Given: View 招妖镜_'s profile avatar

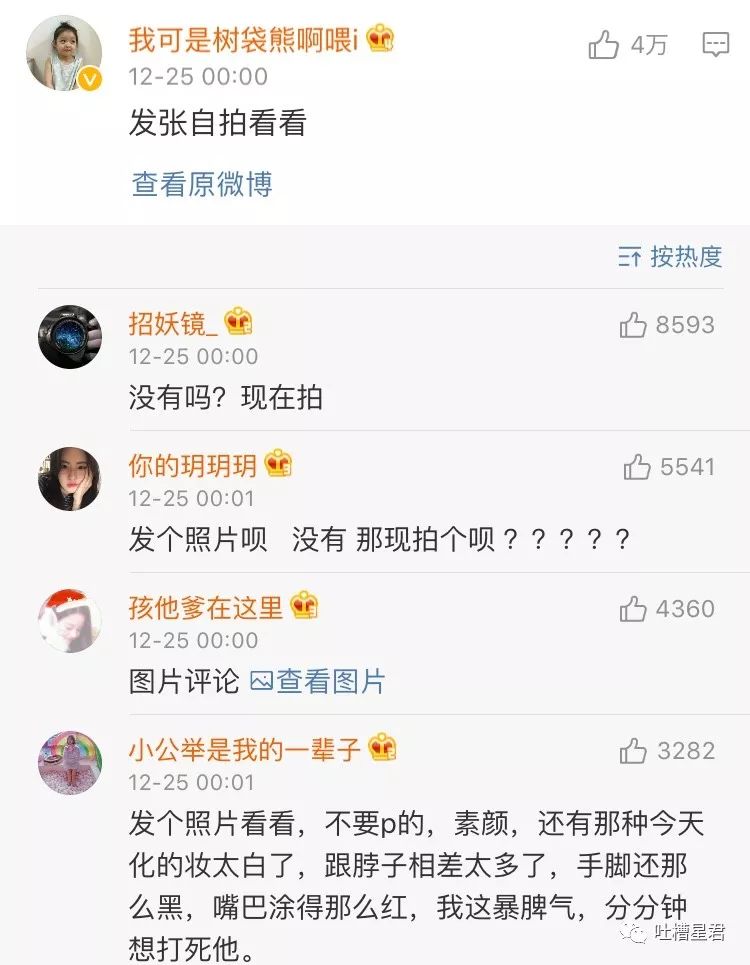Looking at the screenshot, I should click(x=69, y=337).
